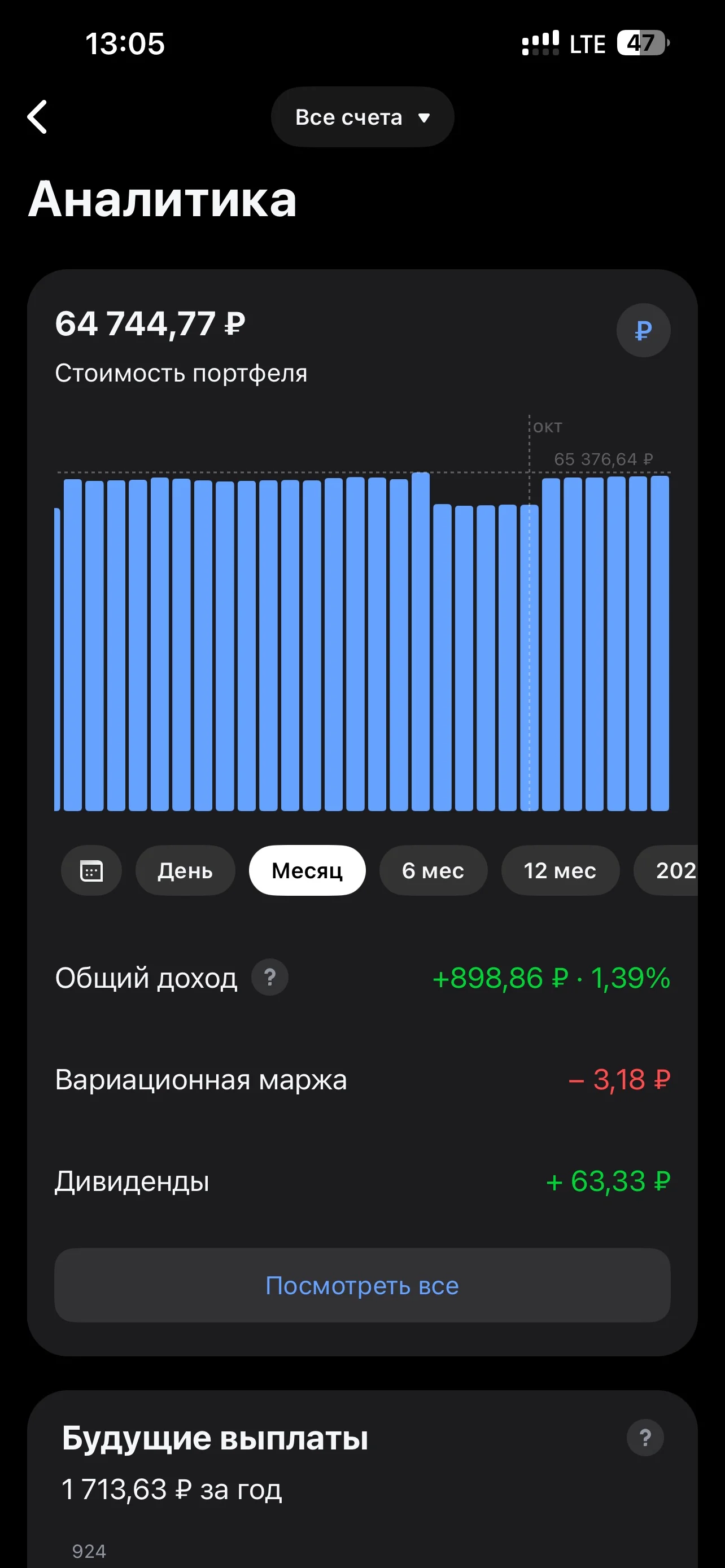The height and width of the screenshot is (1568, 725).
Task: Switch chart to 12 мес
Action: point(560,870)
